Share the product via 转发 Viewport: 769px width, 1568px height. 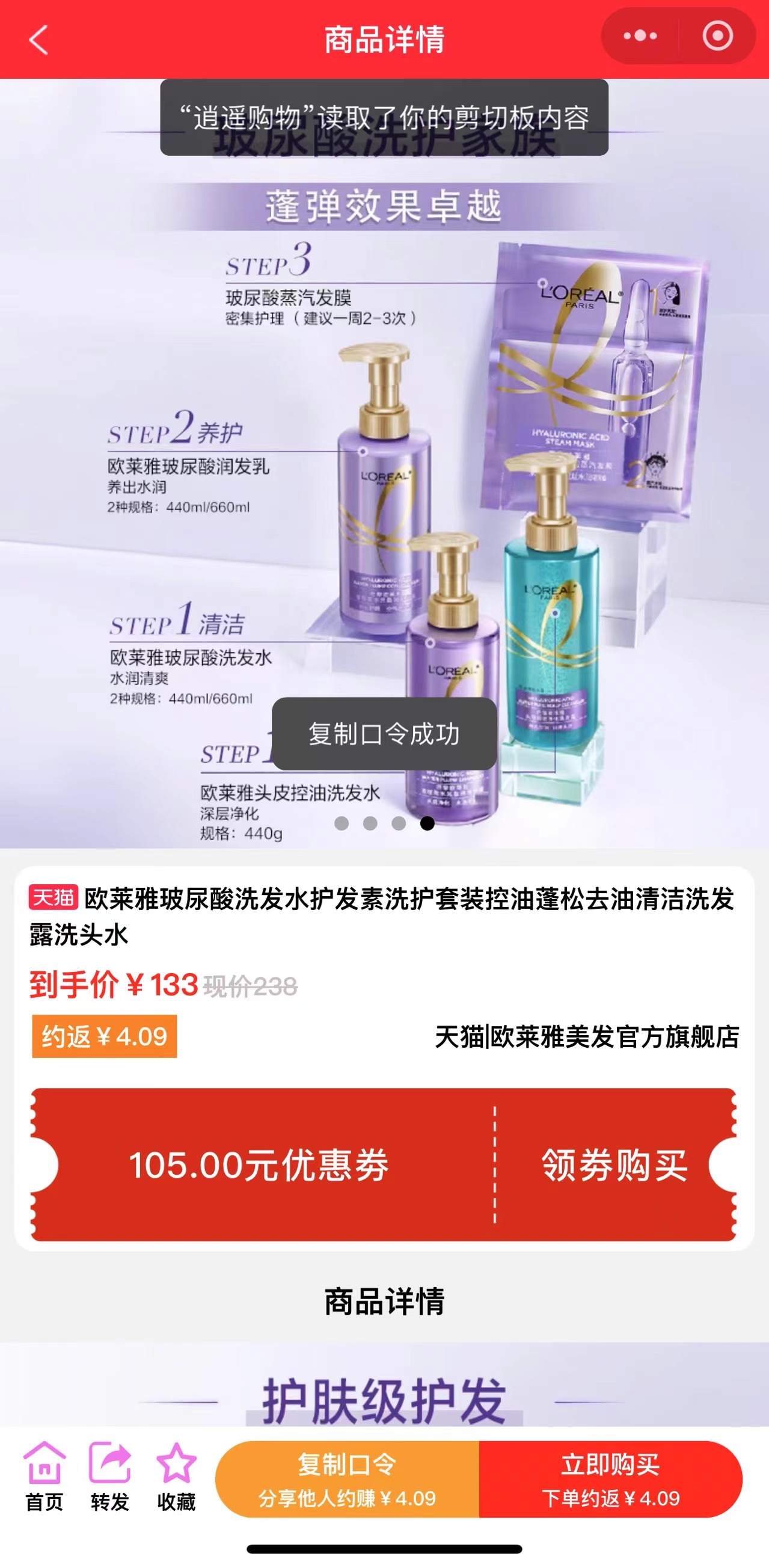pyautogui.click(x=110, y=1477)
